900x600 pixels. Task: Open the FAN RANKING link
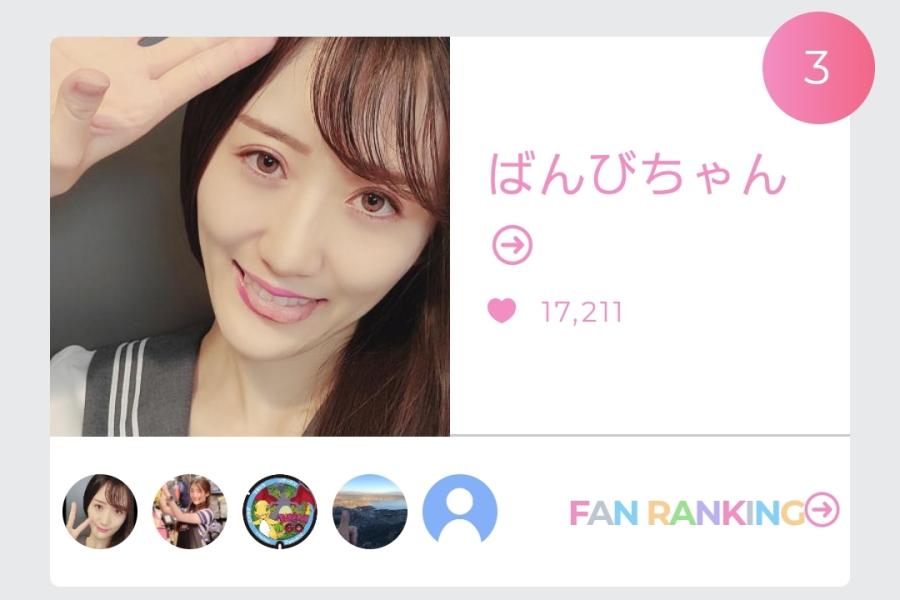[704, 512]
